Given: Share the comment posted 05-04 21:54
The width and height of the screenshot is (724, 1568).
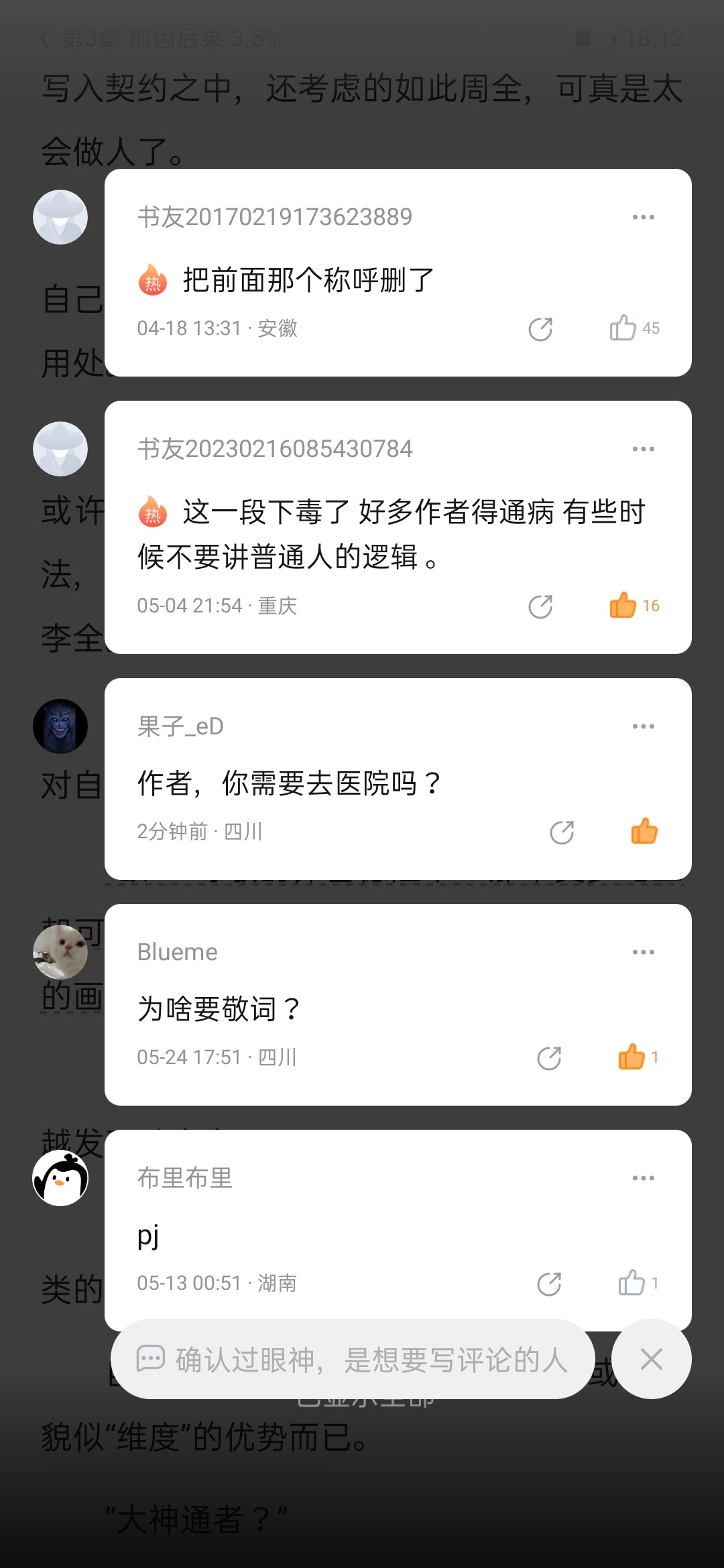Looking at the screenshot, I should 540,606.
